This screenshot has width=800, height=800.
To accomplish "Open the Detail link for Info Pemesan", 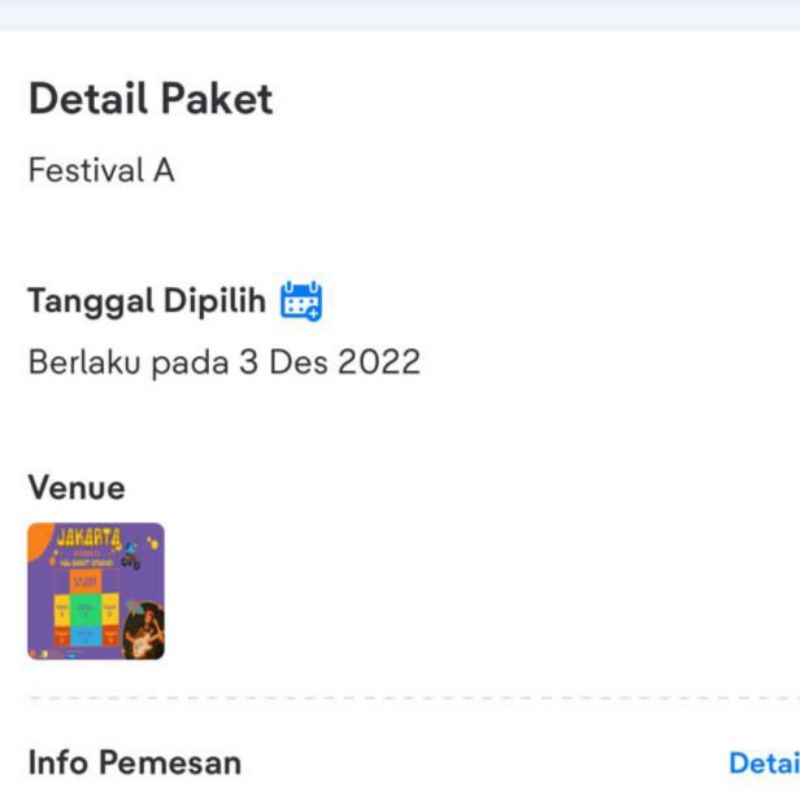I will [765, 763].
